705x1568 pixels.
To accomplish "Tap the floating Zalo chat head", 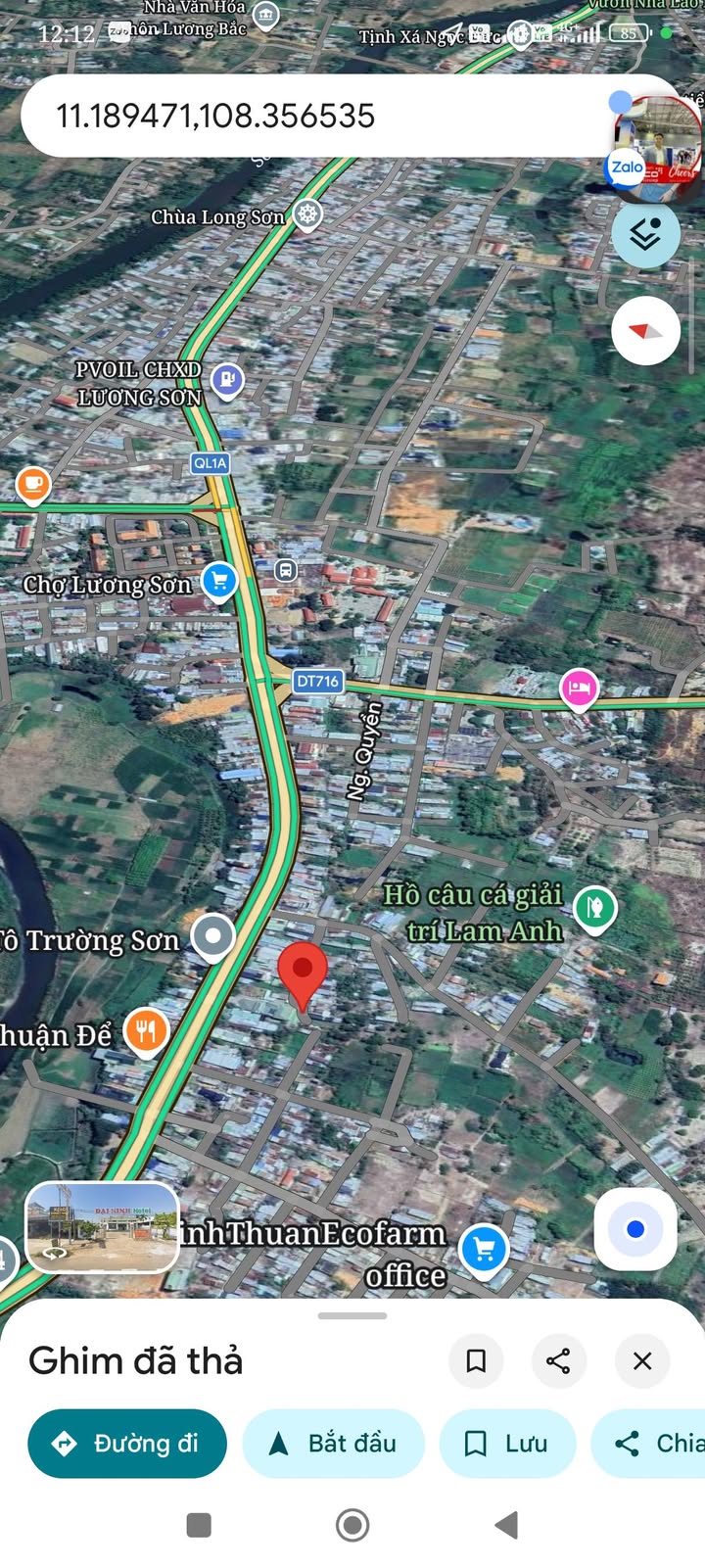I will pos(654,147).
